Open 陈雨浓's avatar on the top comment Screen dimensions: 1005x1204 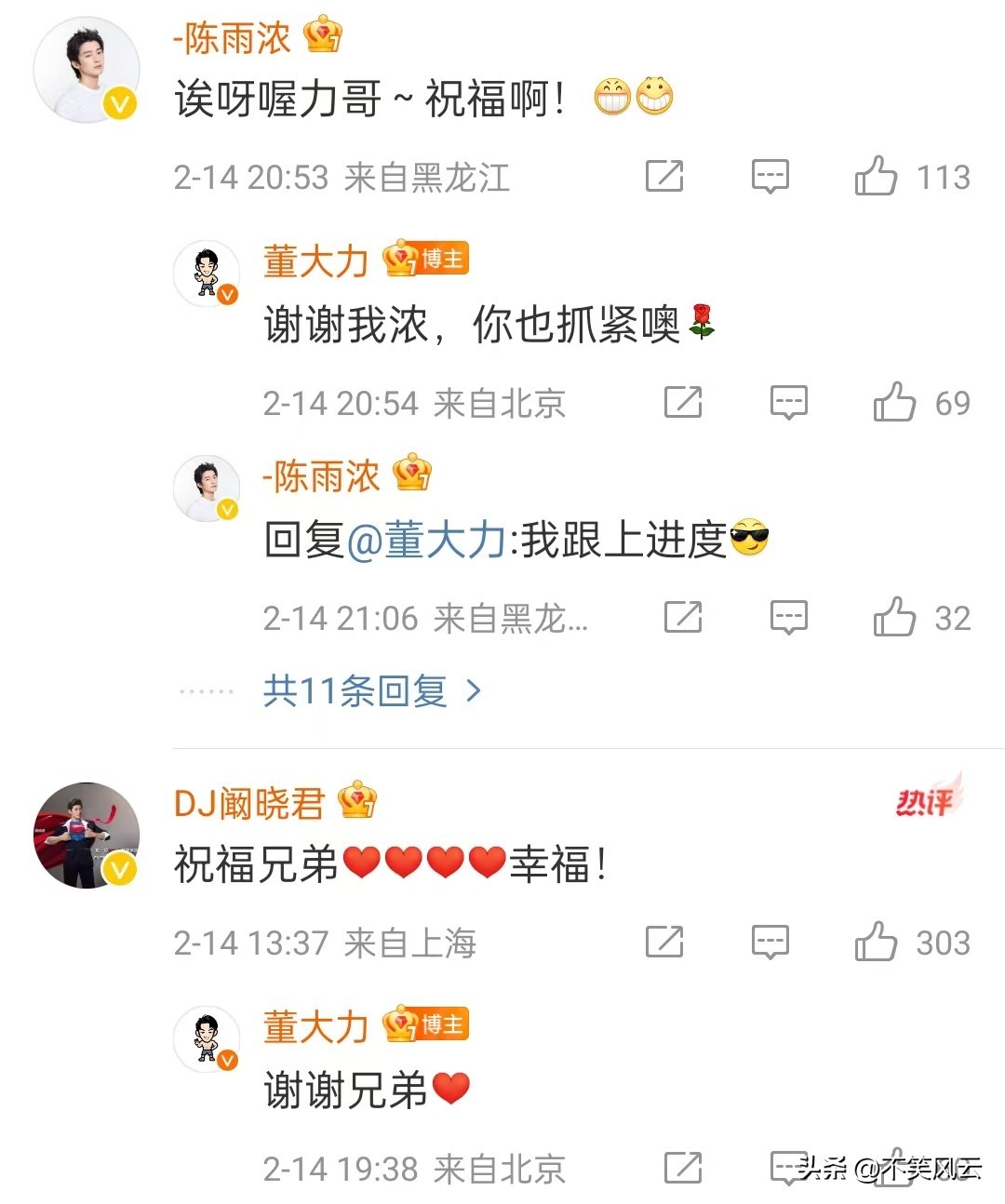coord(87,70)
